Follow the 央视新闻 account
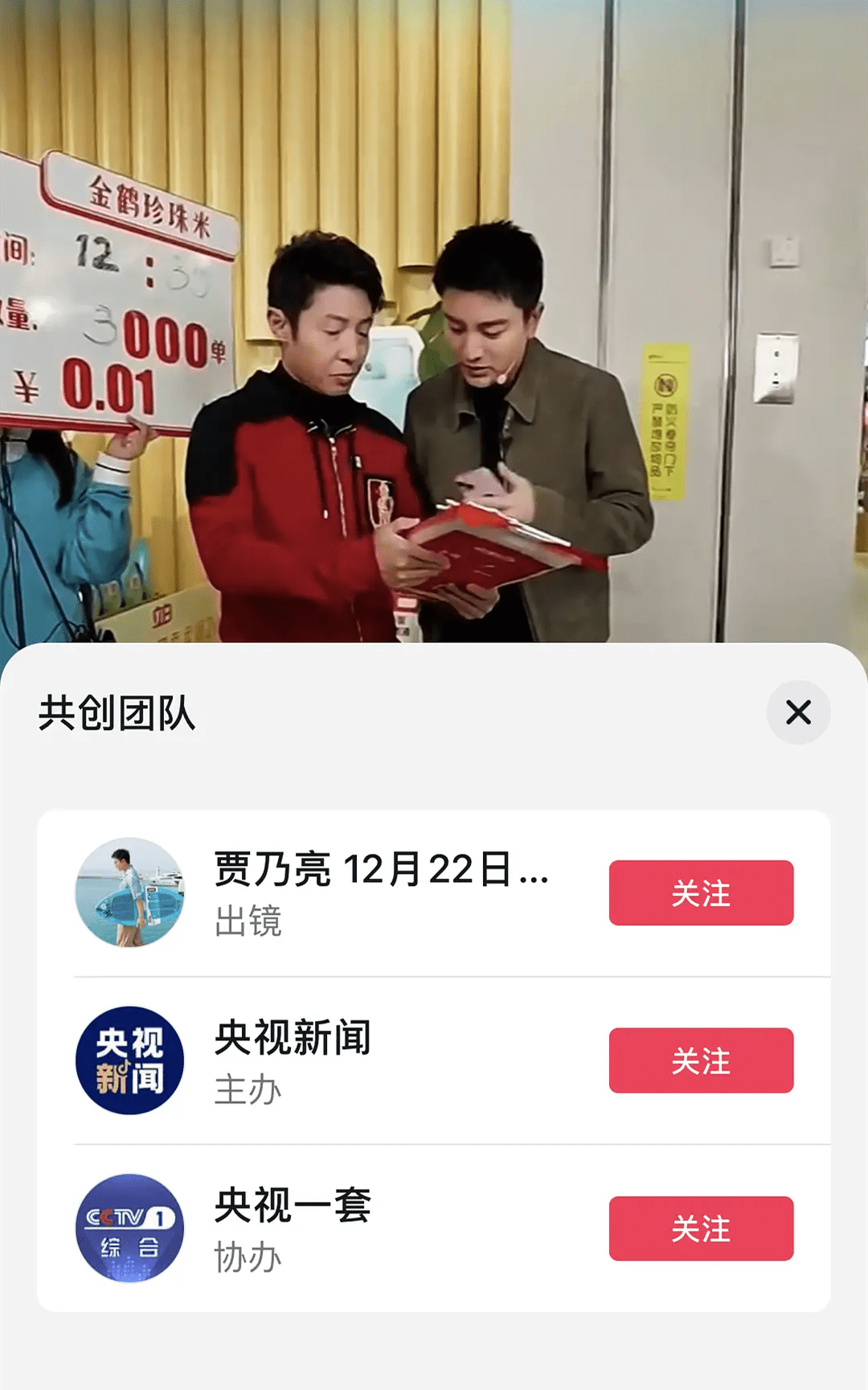Image resolution: width=868 pixels, height=1390 pixels. (x=701, y=1060)
